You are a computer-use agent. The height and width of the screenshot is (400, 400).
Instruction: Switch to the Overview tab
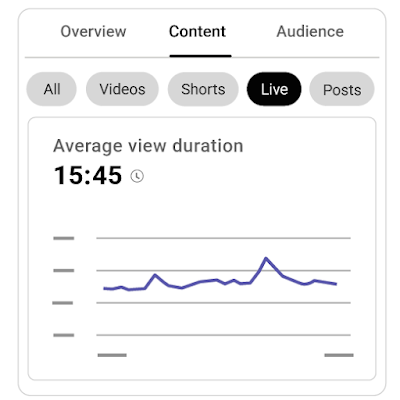coord(93,32)
